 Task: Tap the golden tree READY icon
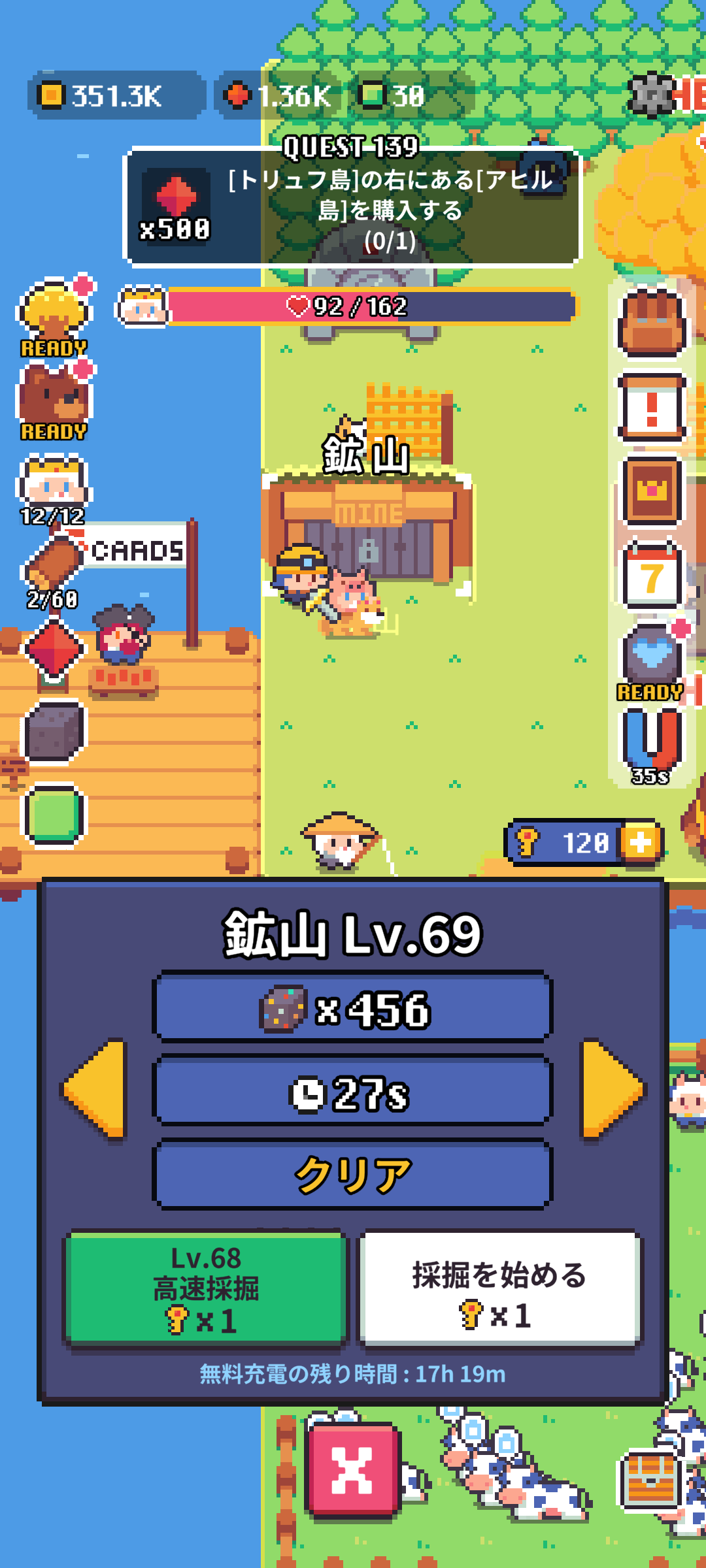click(x=54, y=314)
